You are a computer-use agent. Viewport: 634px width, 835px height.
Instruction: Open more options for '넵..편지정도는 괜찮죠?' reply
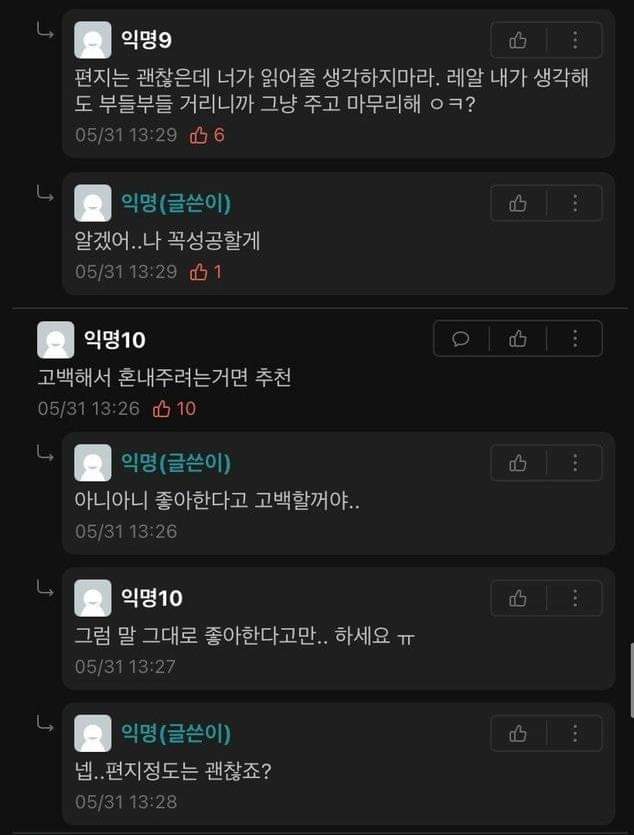point(575,733)
